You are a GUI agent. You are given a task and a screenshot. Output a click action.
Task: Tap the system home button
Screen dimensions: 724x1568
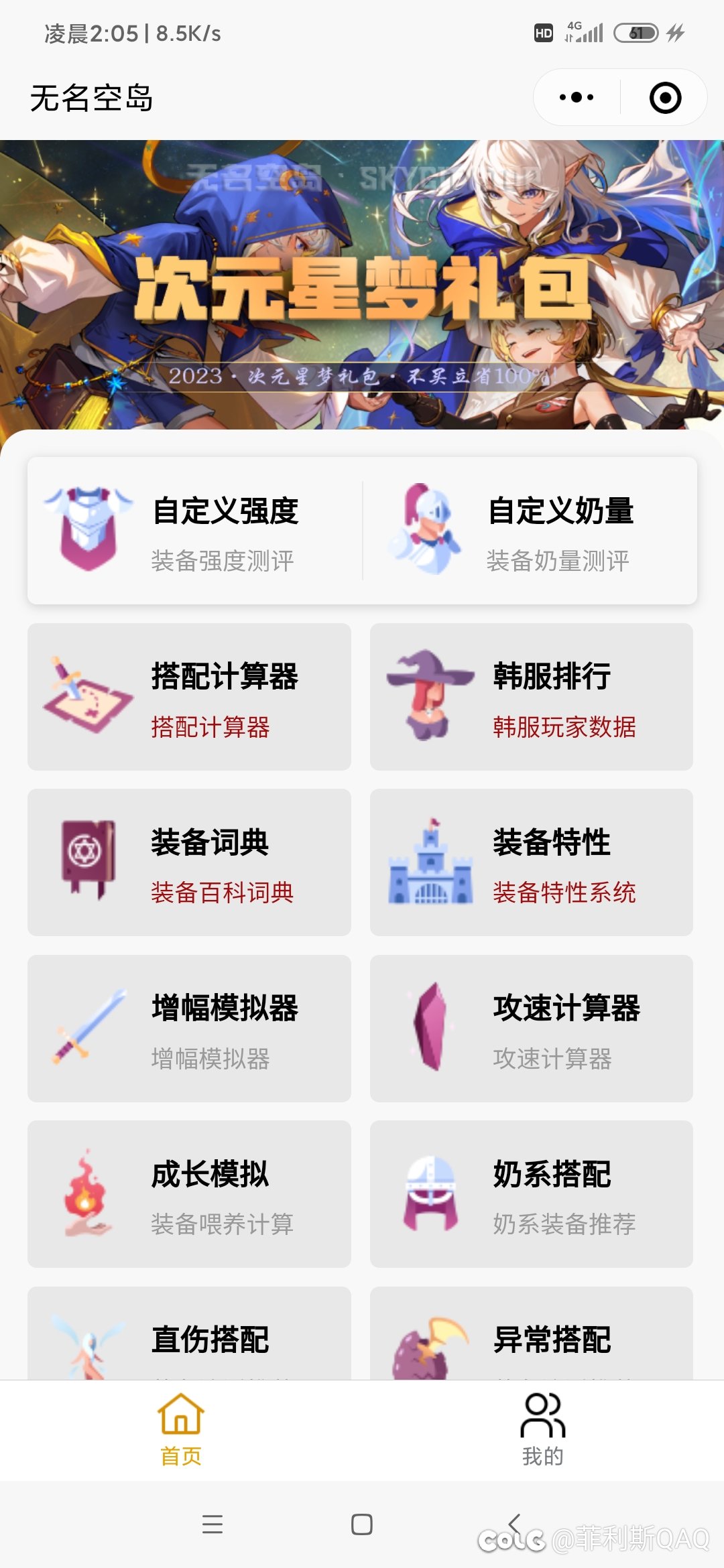pyautogui.click(x=362, y=1524)
